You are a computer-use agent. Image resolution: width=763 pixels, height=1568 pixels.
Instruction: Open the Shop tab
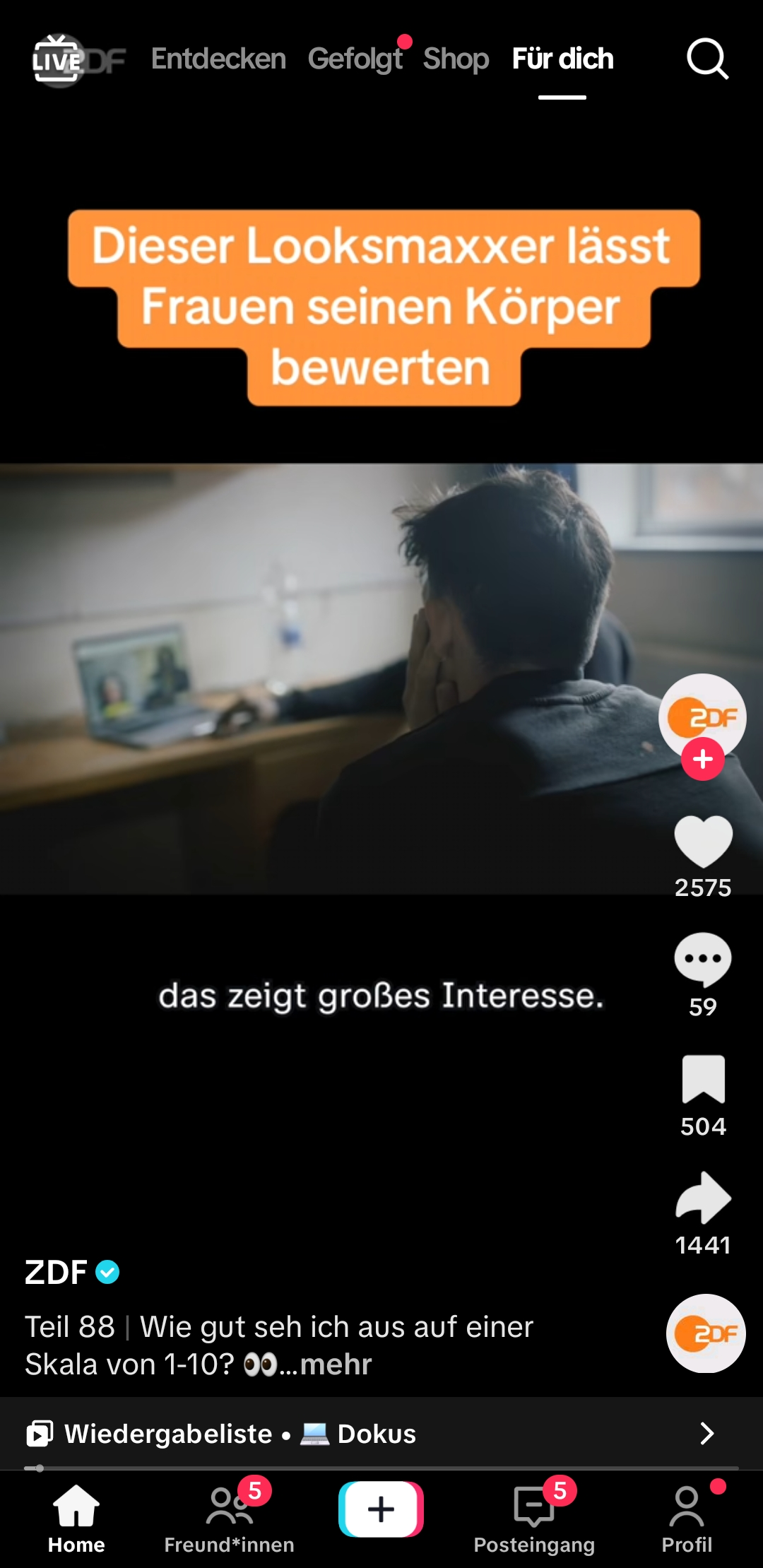coord(456,59)
